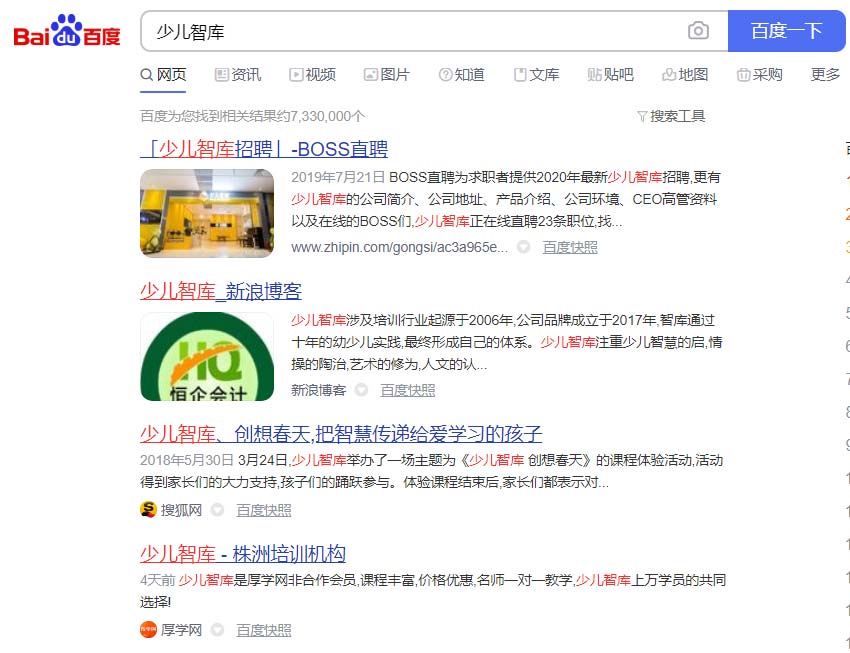
Task: Switch to the 资讯 tab
Action: point(237,75)
